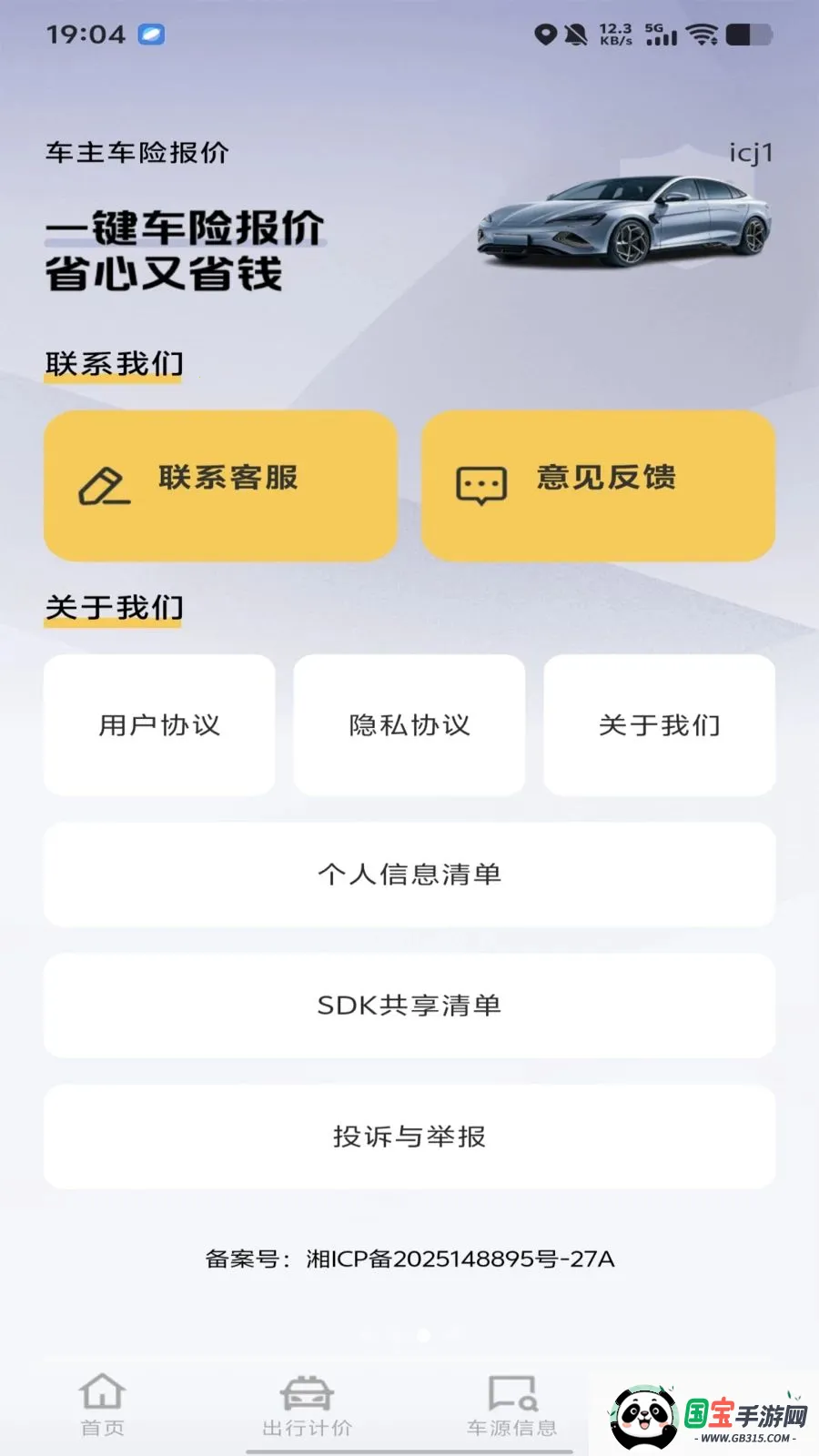Tap the 联系客服 button

(220, 485)
